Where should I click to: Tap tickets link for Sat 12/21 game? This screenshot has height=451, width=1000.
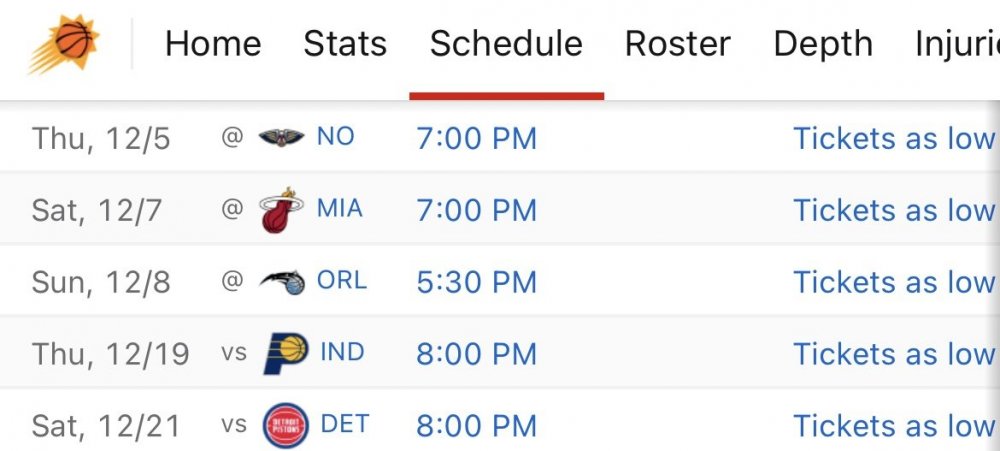894,426
